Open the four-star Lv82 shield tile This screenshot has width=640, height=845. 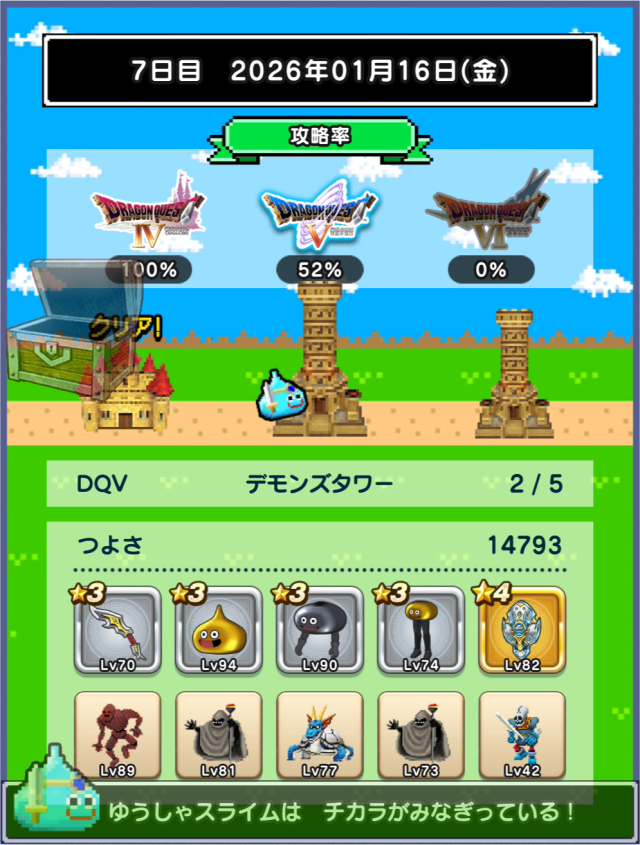pyautogui.click(x=523, y=632)
